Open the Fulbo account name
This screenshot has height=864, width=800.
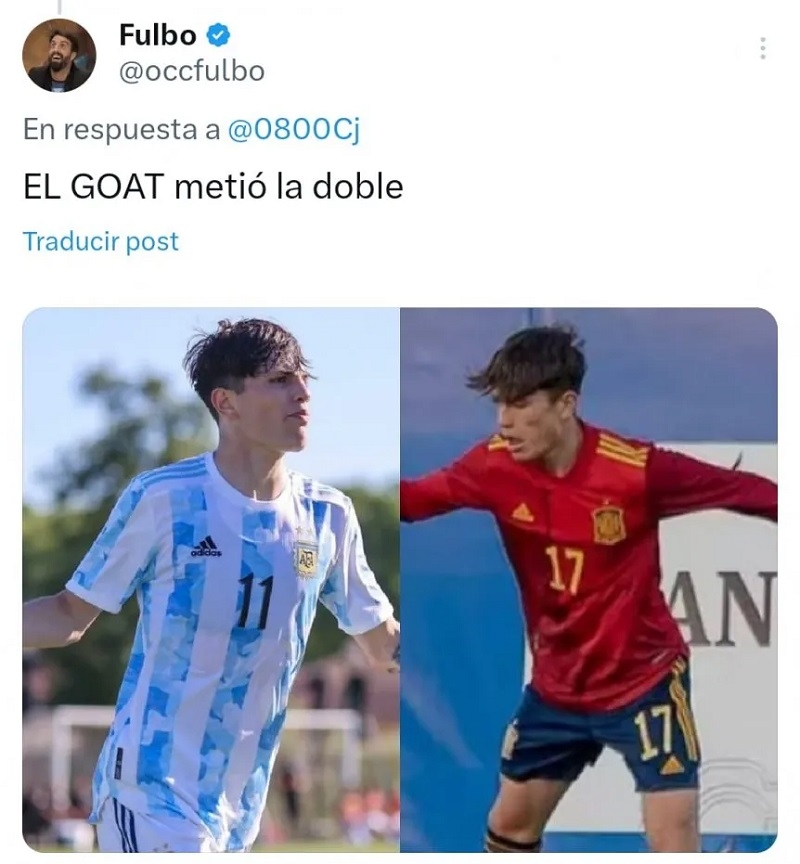pos(160,35)
